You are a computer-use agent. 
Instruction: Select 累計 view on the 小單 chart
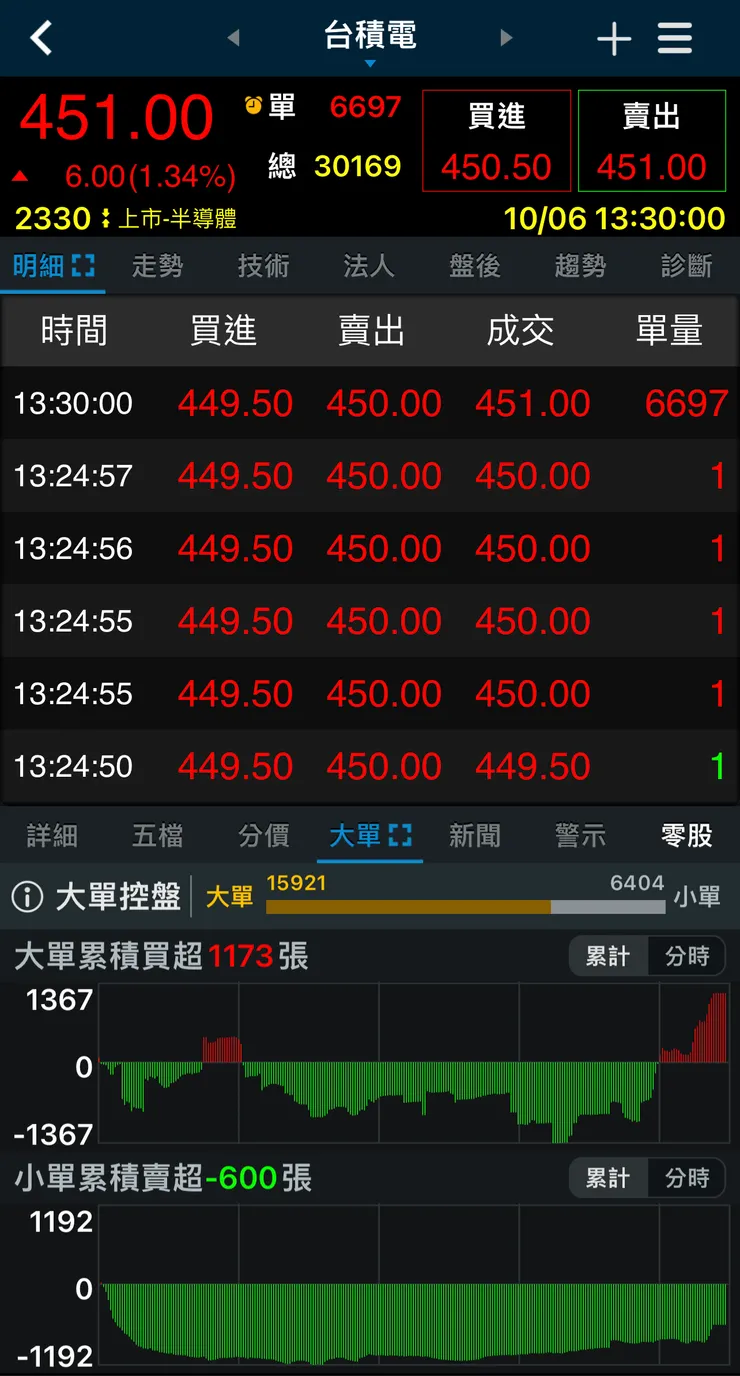[x=606, y=1178]
